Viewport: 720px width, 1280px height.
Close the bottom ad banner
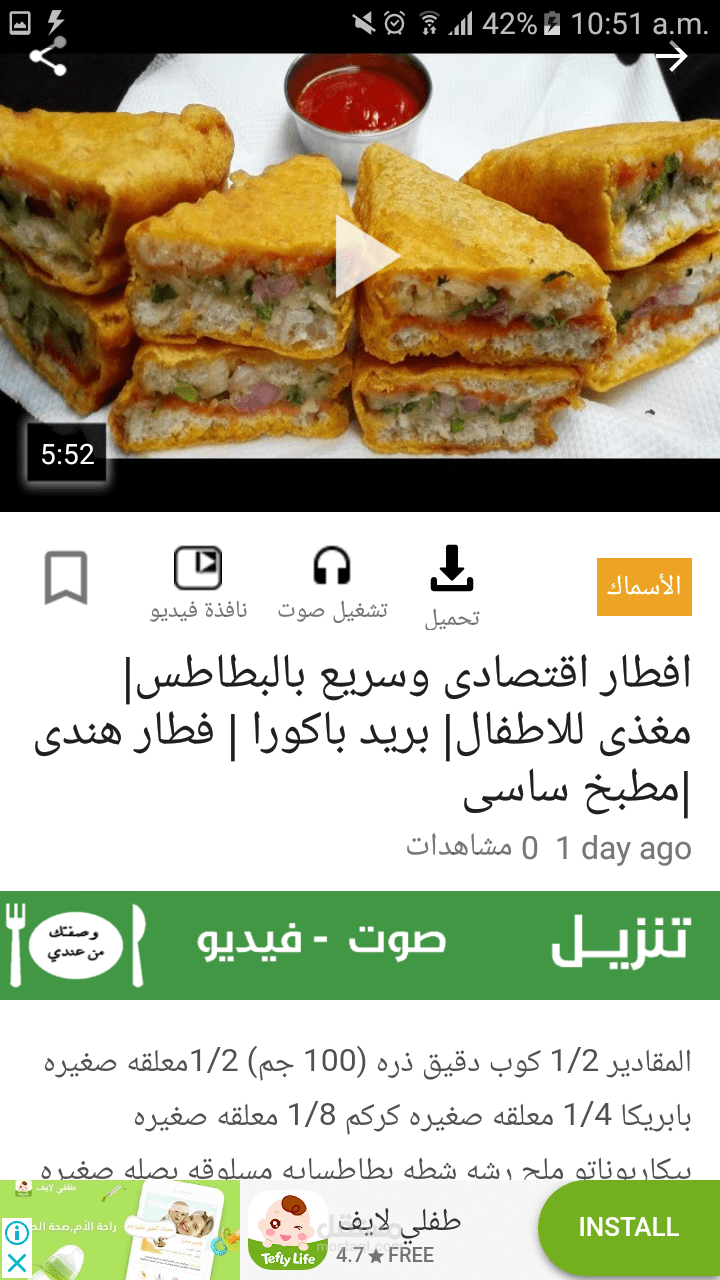click(17, 1262)
